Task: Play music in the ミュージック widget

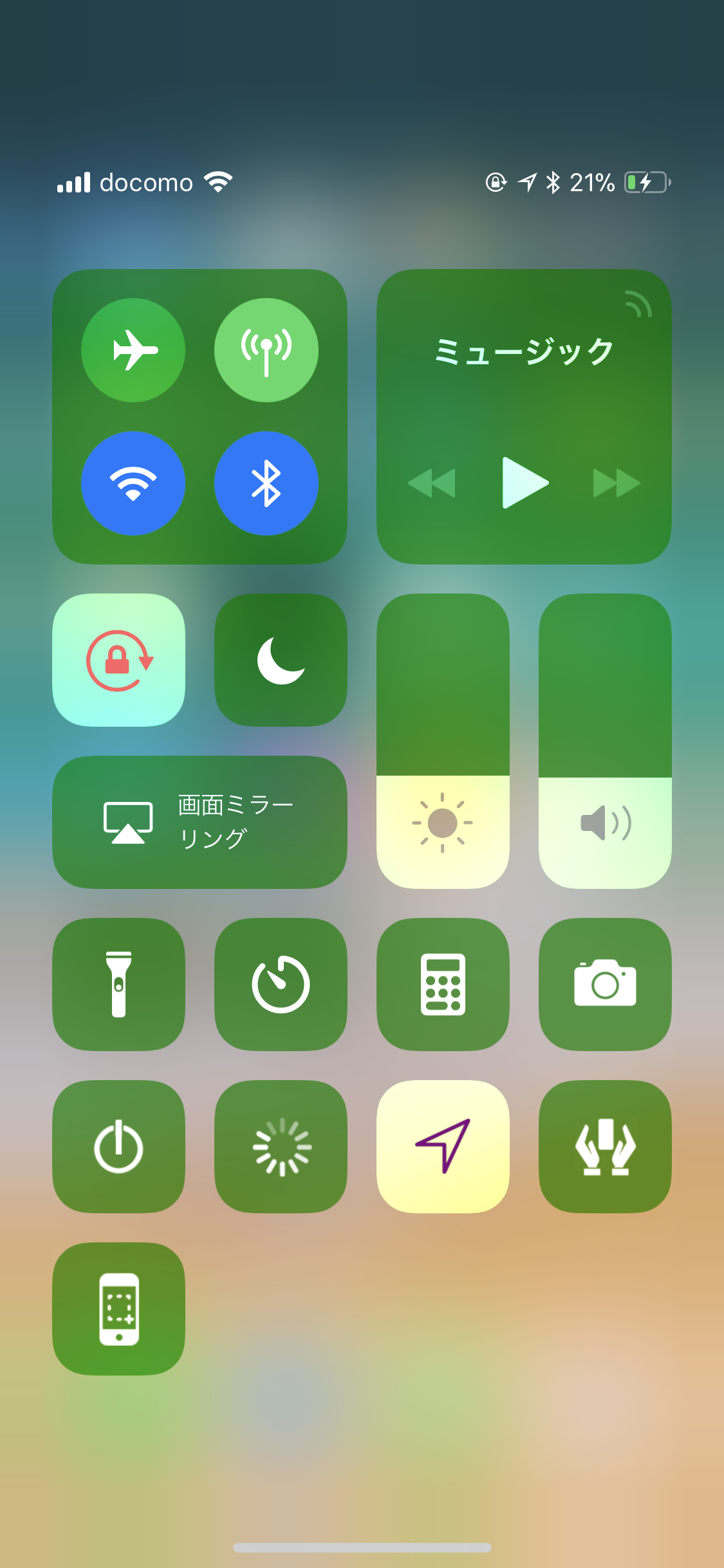Action: pos(524,483)
